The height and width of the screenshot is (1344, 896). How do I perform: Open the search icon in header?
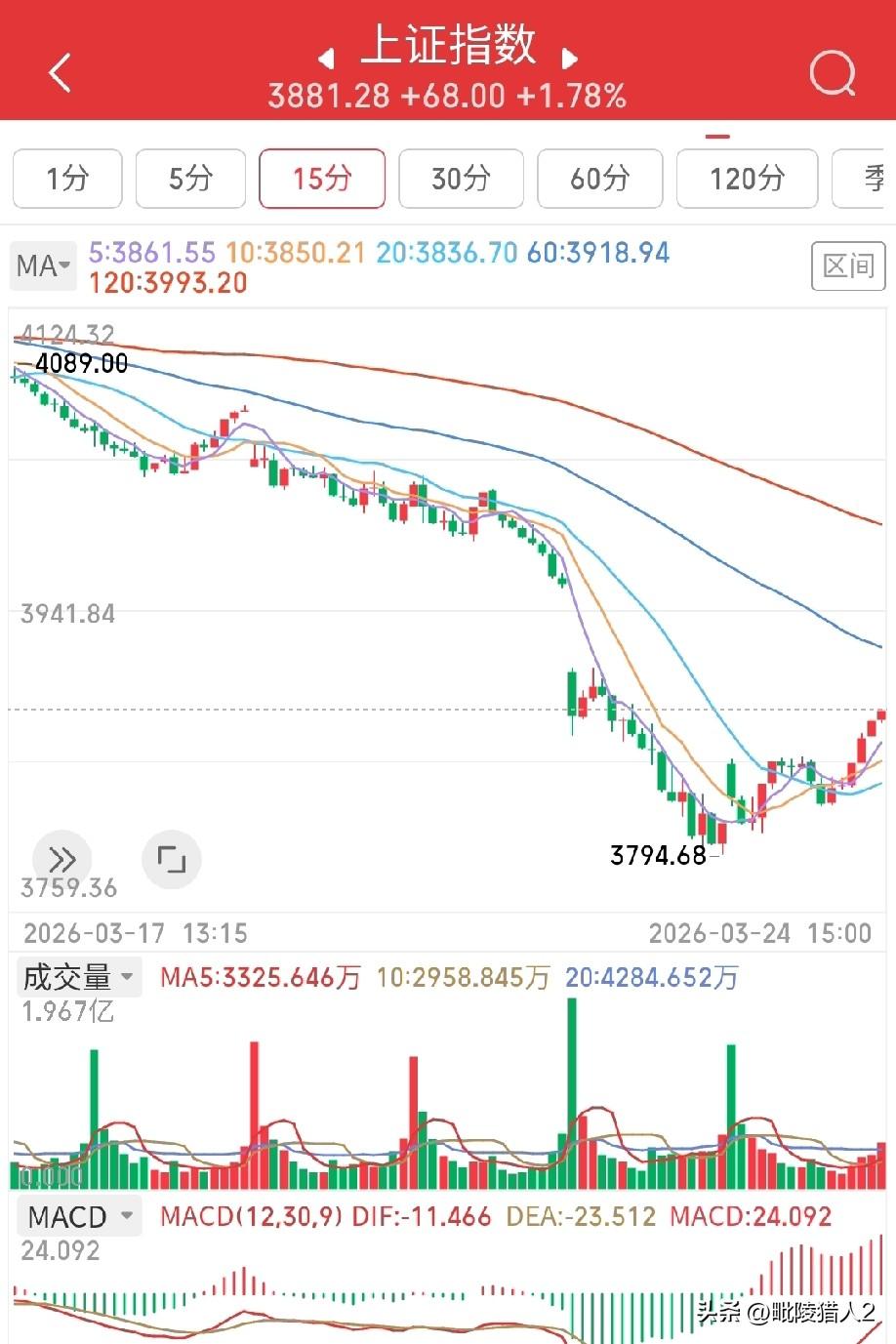click(x=832, y=73)
